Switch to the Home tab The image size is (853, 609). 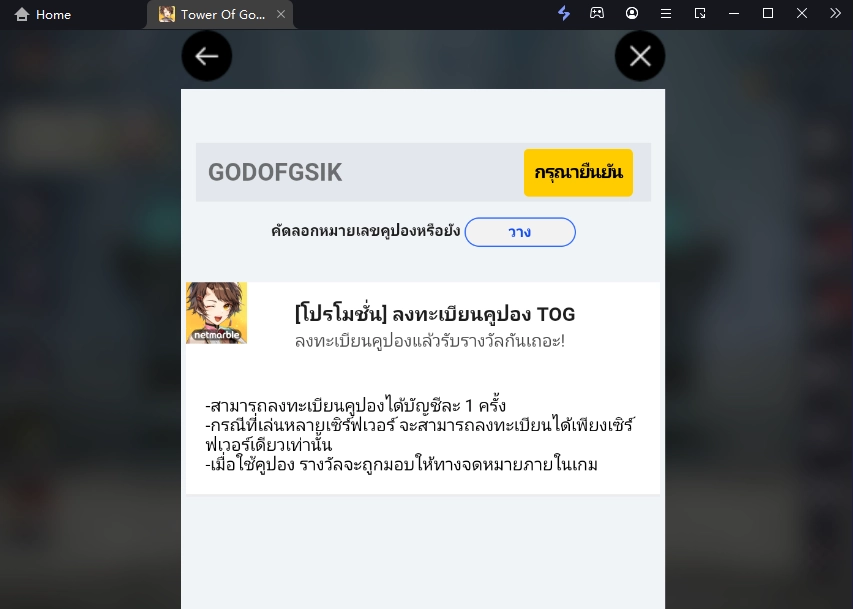click(43, 14)
